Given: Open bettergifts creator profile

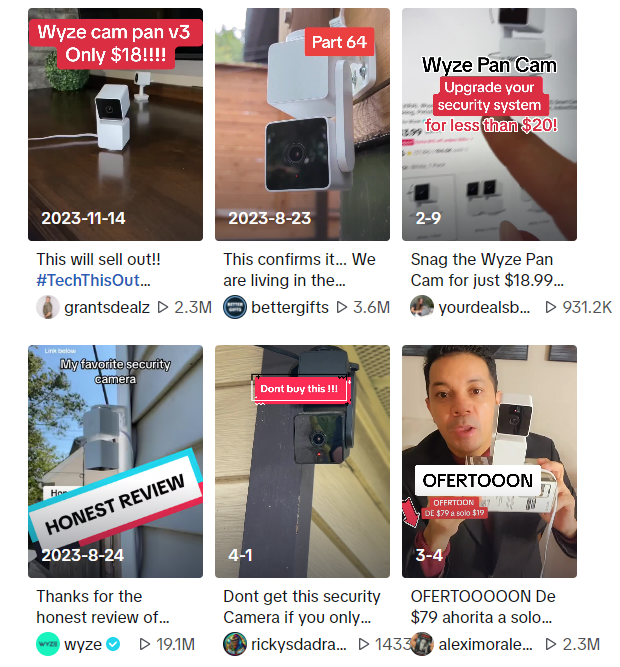Looking at the screenshot, I should point(289,307).
